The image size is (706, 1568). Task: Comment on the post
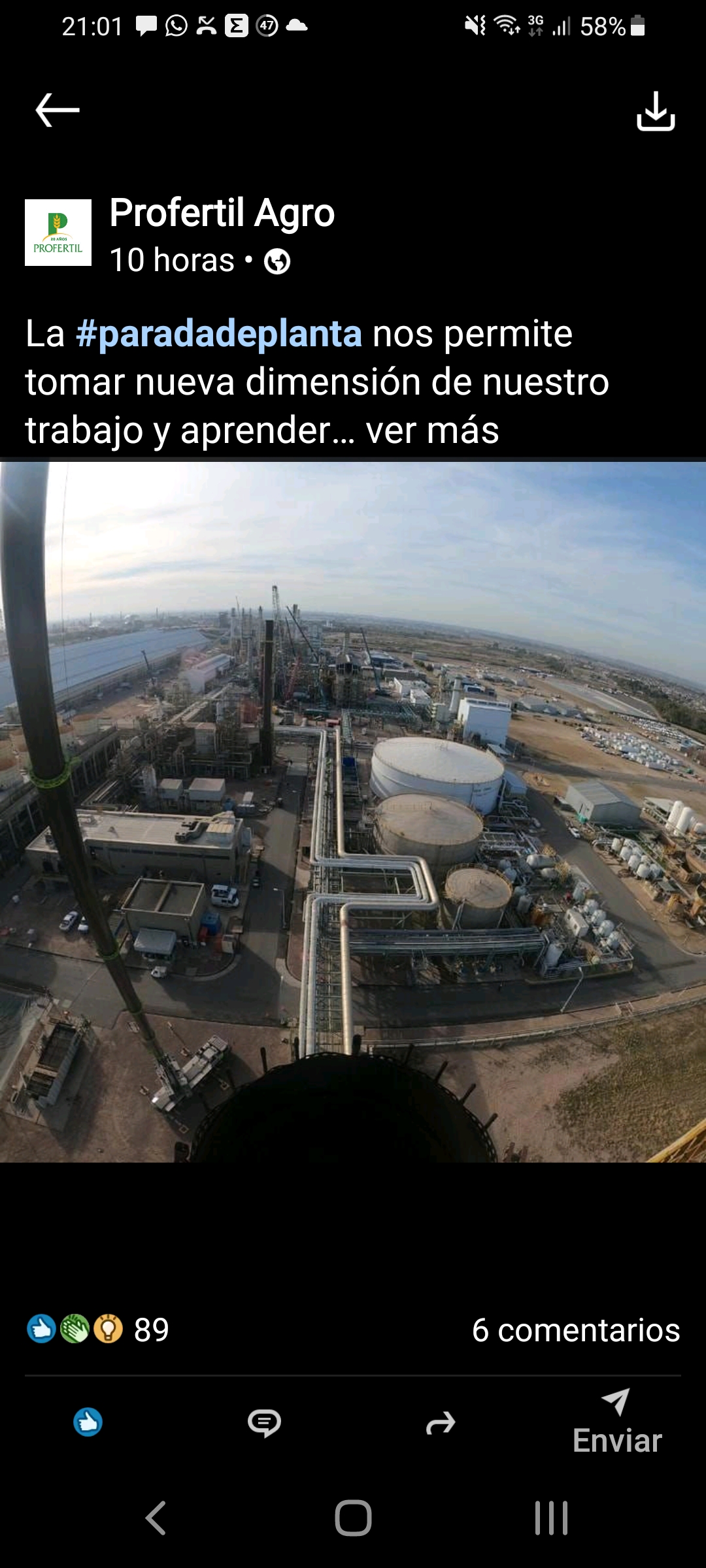coord(264,1422)
